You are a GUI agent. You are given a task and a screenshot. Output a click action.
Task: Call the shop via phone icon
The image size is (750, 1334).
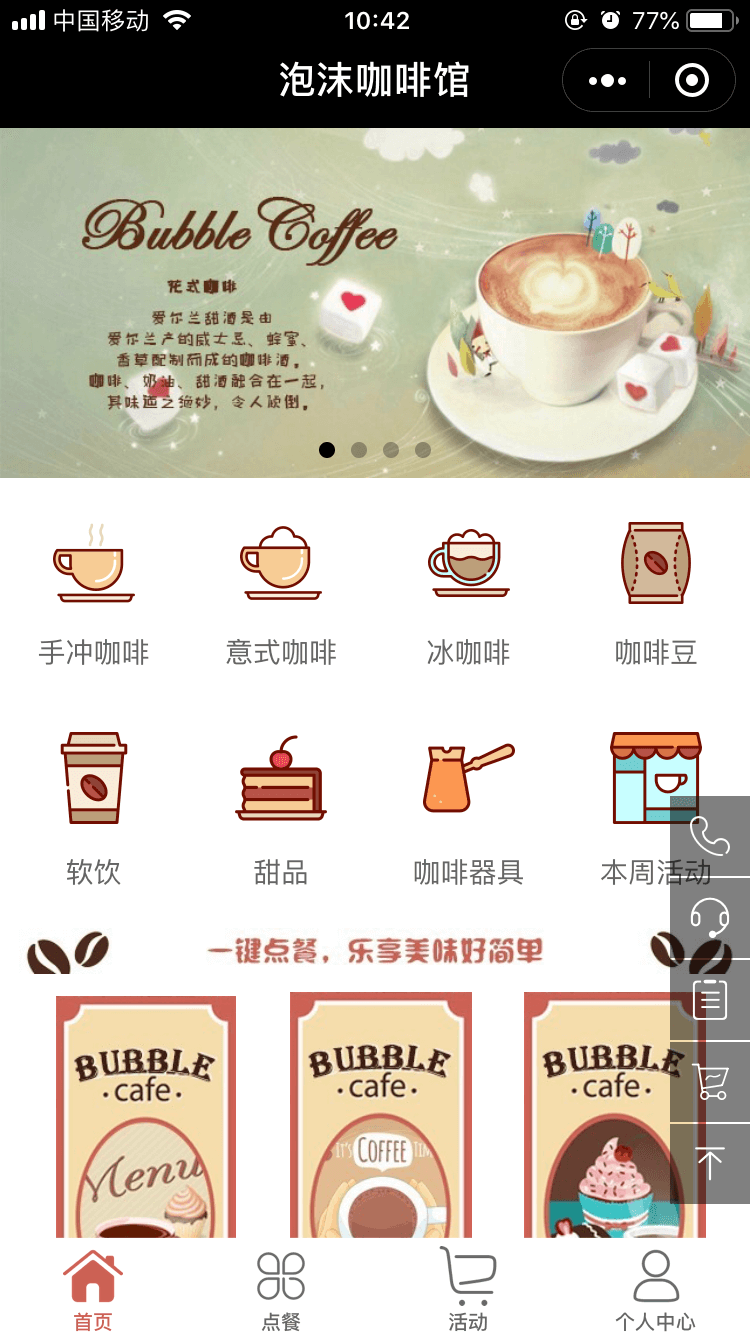(710, 836)
